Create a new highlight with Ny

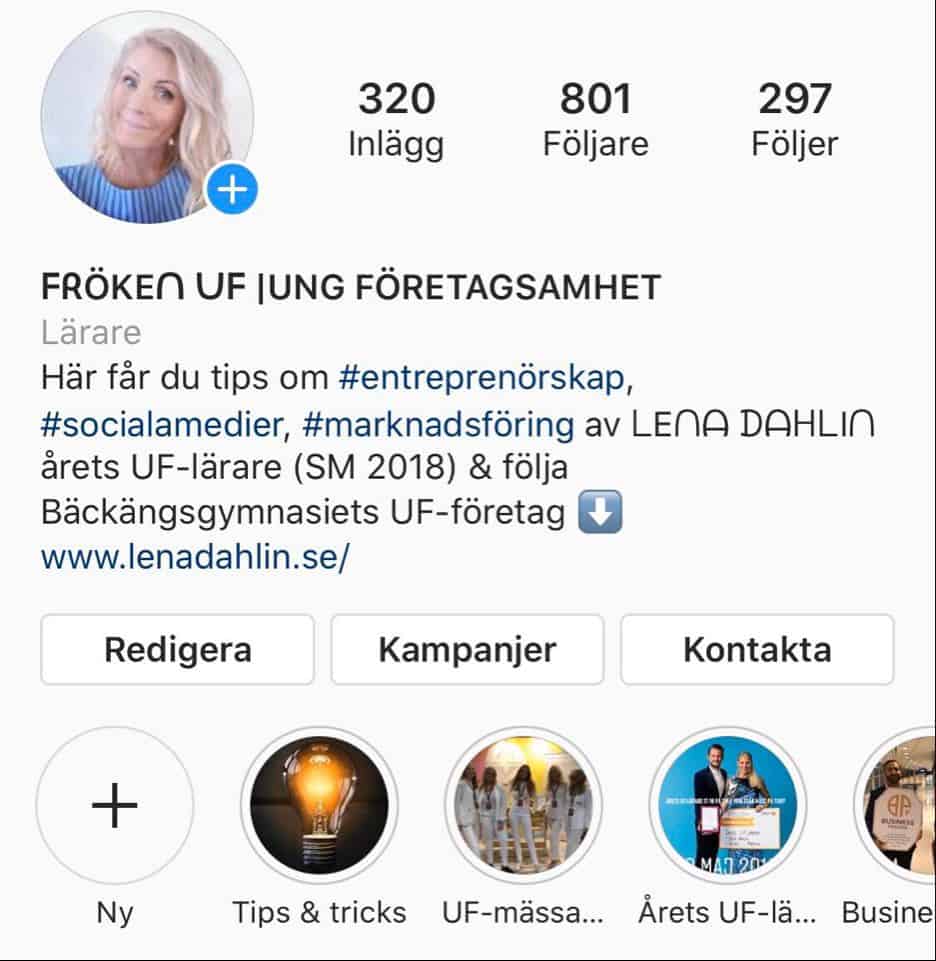pos(115,804)
